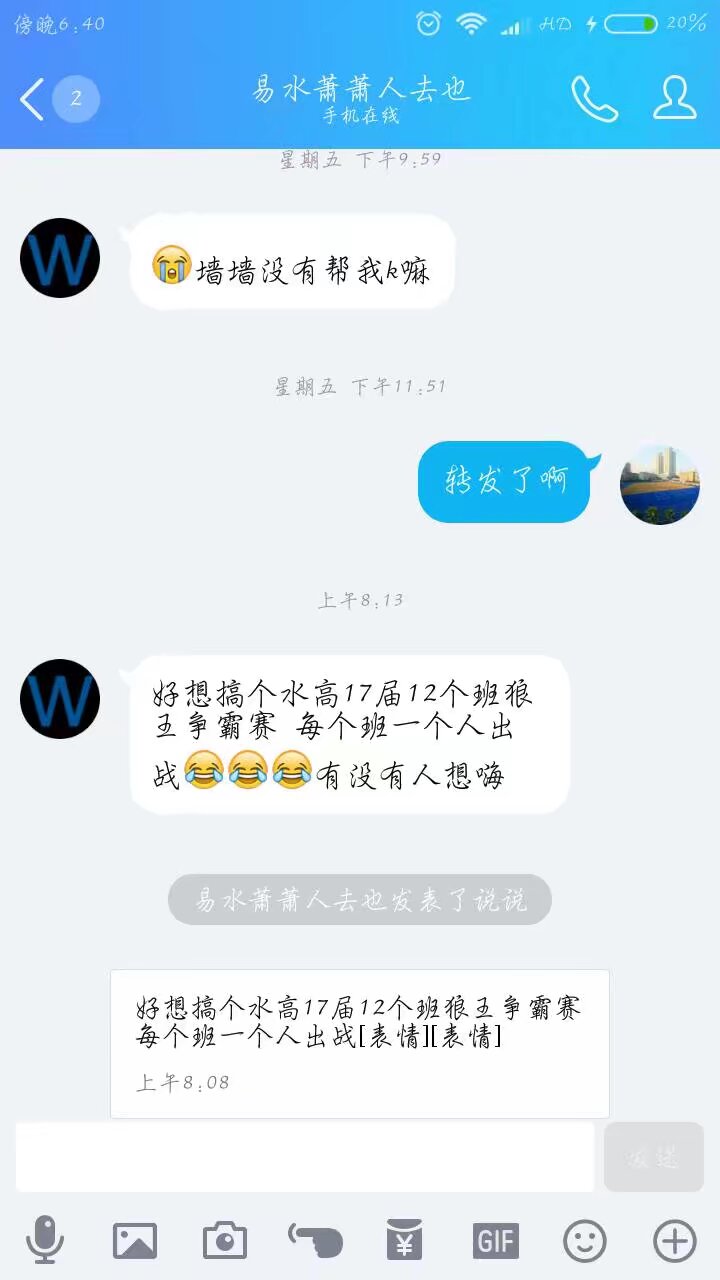The image size is (720, 1280).
Task: Start a voice call with 易水萧萧人去也
Action: click(x=594, y=98)
